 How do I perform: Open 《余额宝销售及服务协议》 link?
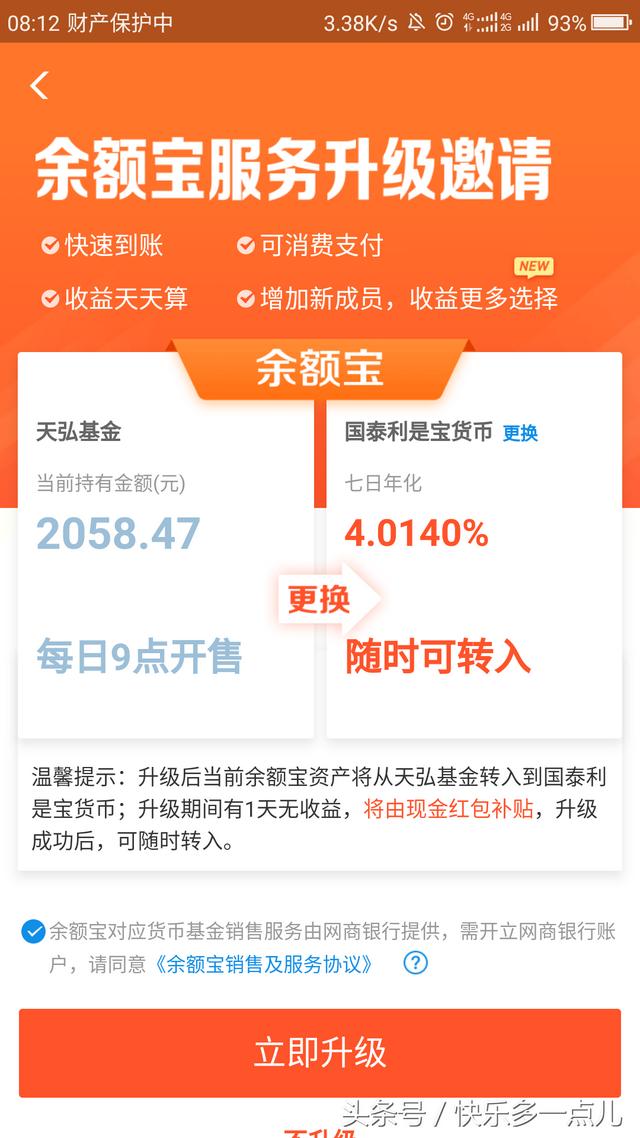tap(266, 964)
